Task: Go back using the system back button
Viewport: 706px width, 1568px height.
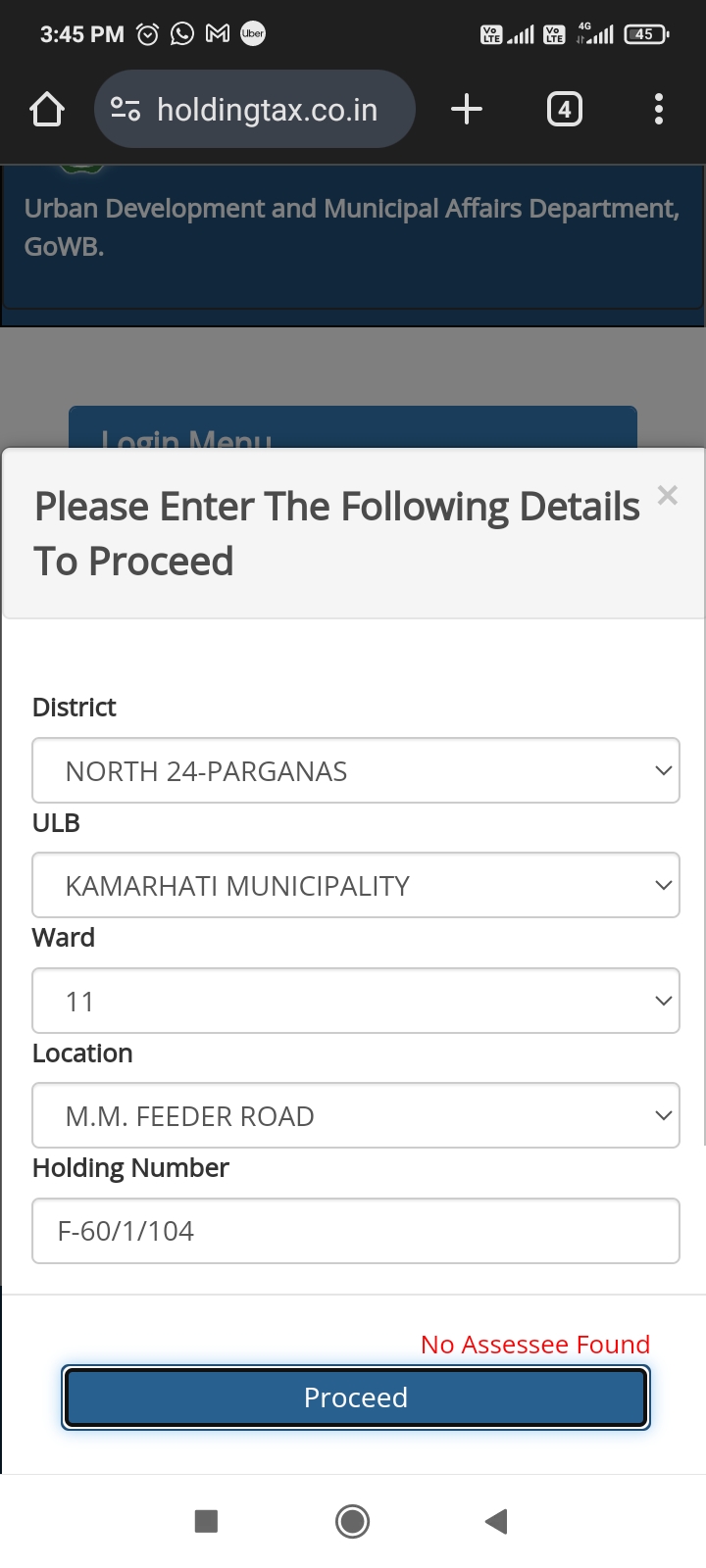Action: pyautogui.click(x=496, y=1521)
